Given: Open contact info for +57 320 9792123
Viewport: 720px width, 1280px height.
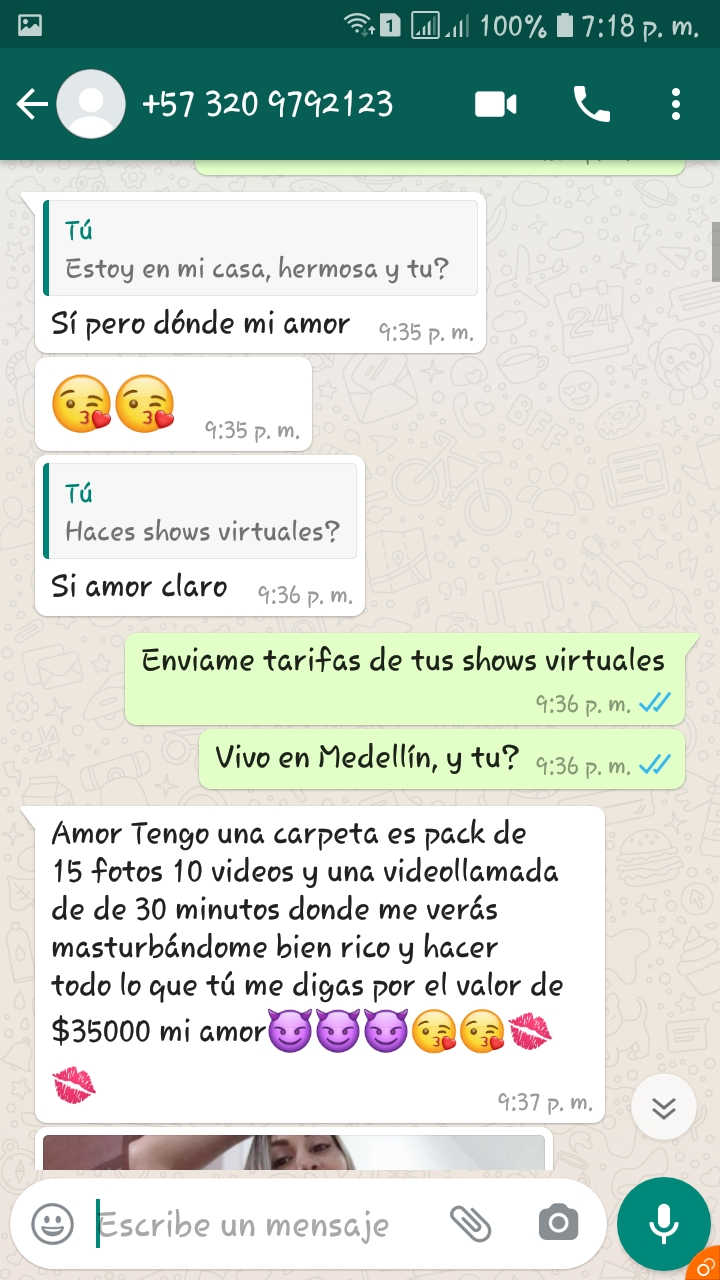Looking at the screenshot, I should tap(267, 104).
